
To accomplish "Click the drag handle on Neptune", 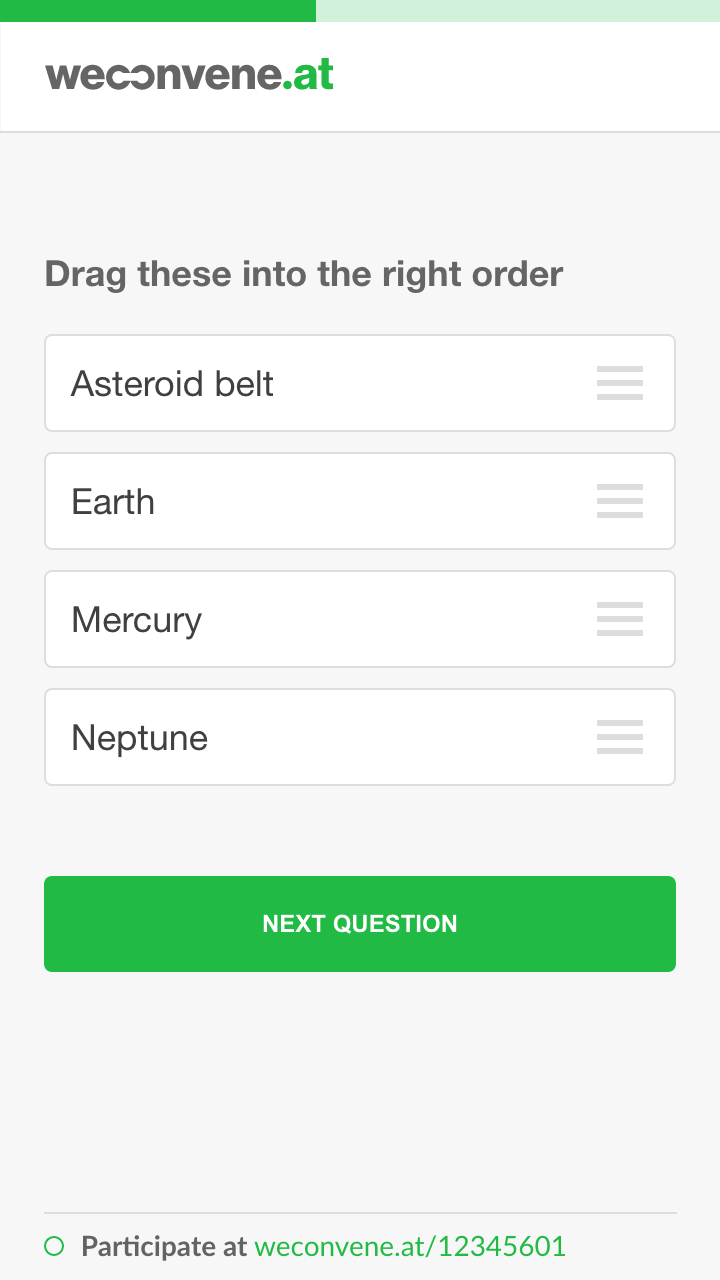I will pos(619,737).
